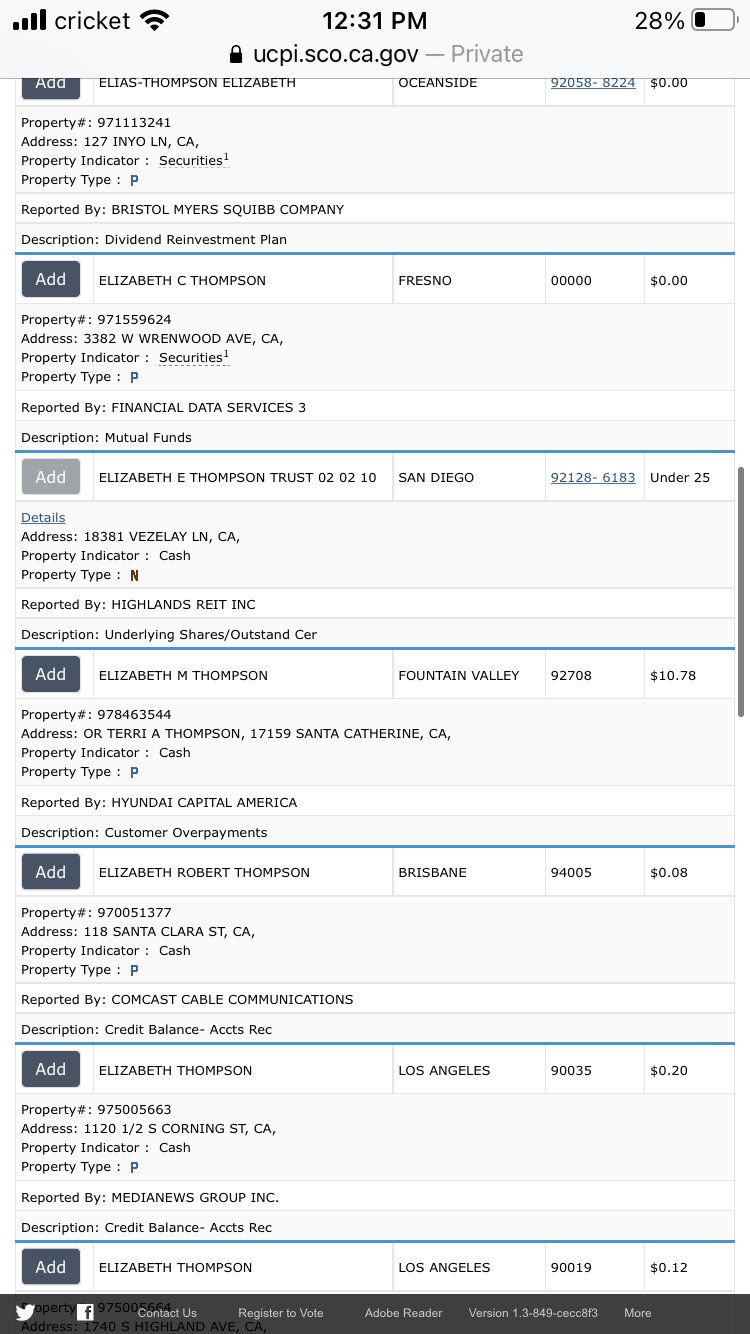Add Elizabeth C Thompson Fresno property
This screenshot has width=750, height=1334.
(x=51, y=280)
